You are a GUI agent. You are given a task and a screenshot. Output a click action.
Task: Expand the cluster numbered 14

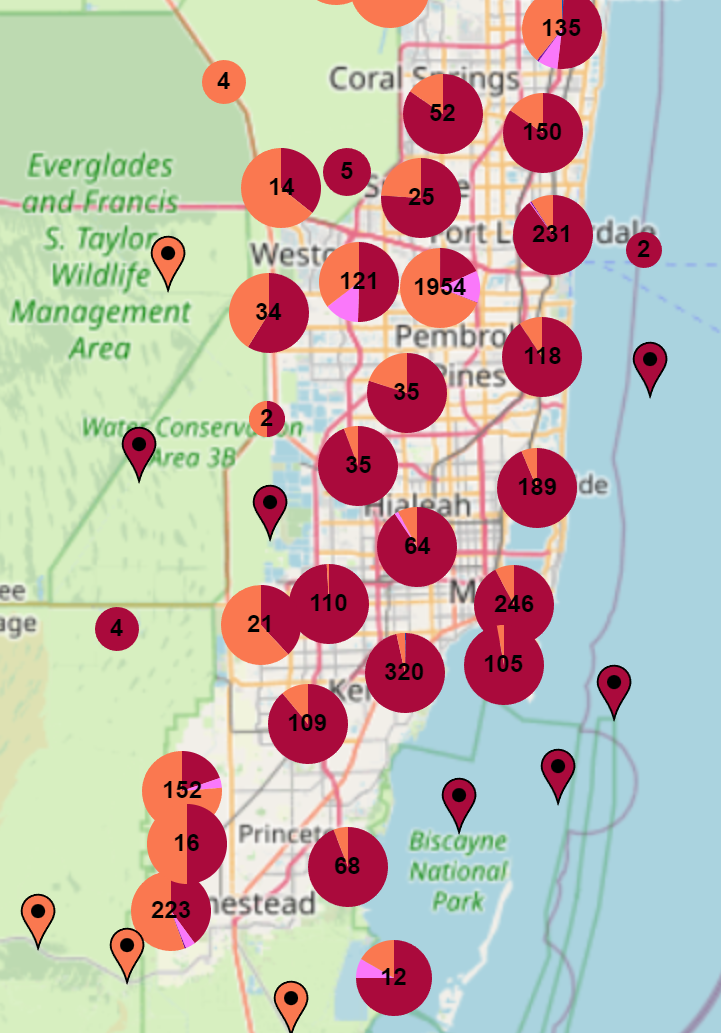point(281,187)
